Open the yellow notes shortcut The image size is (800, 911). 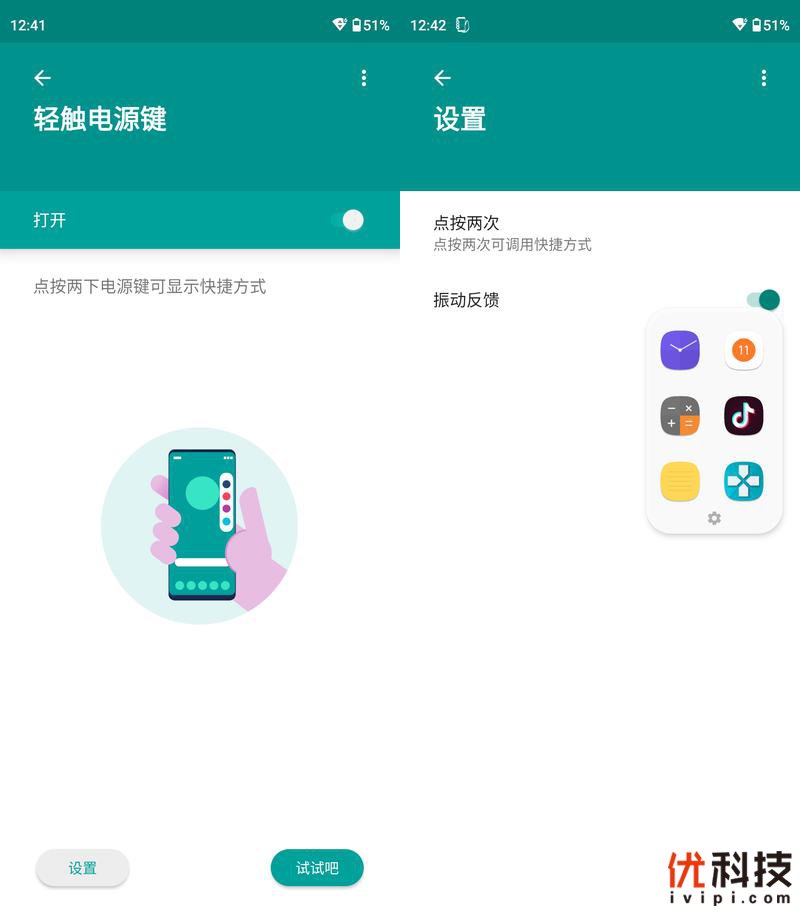pyautogui.click(x=680, y=481)
